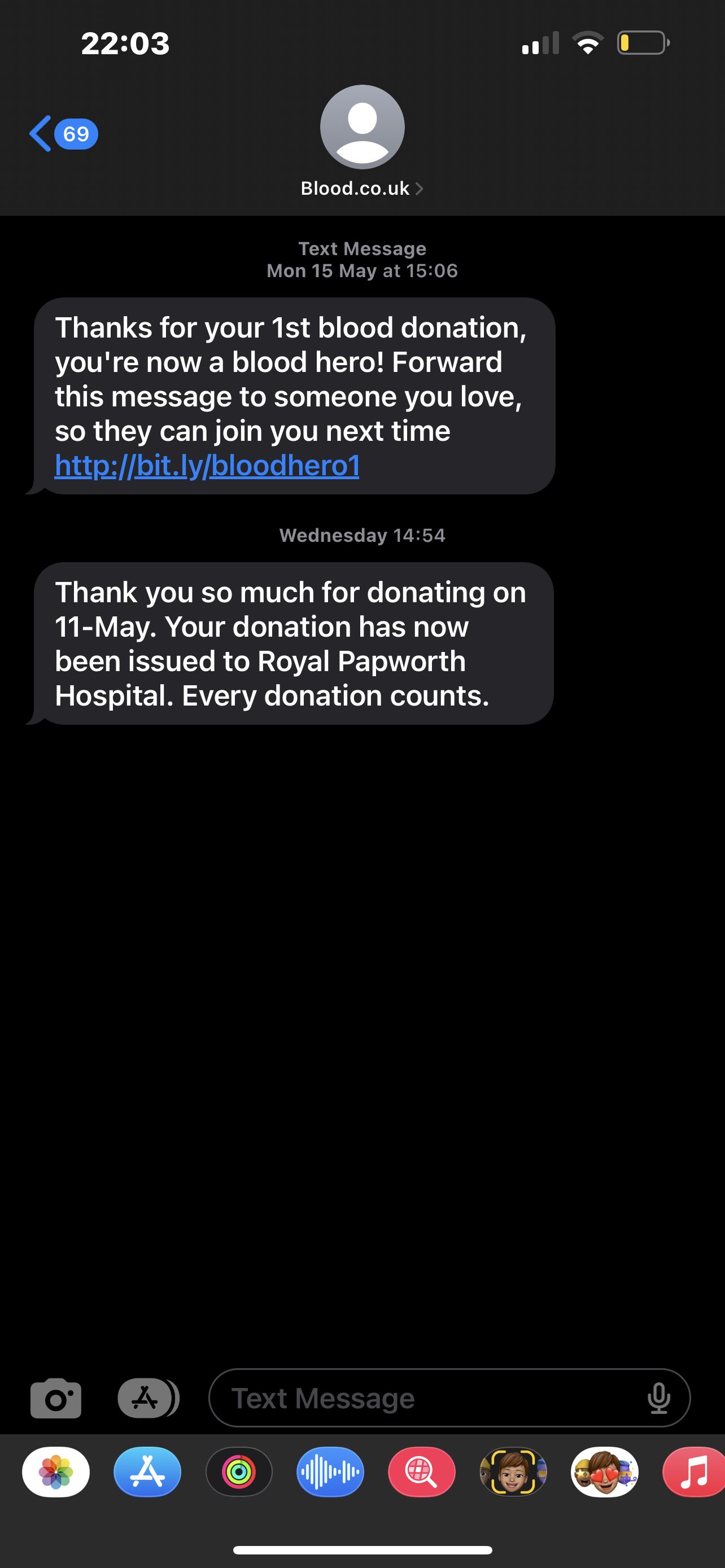The height and width of the screenshot is (1568, 725).
Task: Toggle the iMessage apps drawer
Action: pos(146,1398)
